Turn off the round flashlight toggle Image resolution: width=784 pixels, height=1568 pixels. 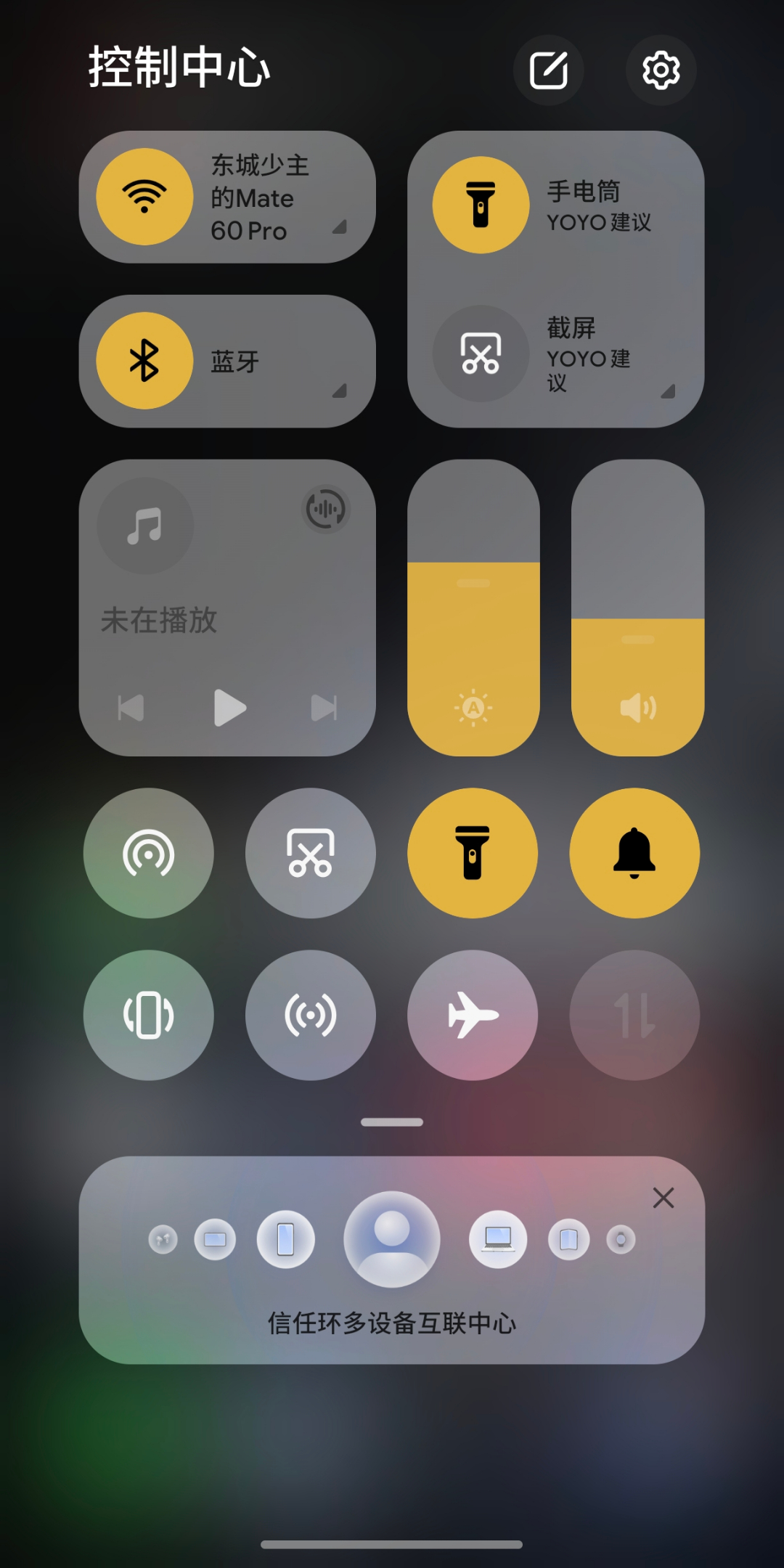[473, 853]
